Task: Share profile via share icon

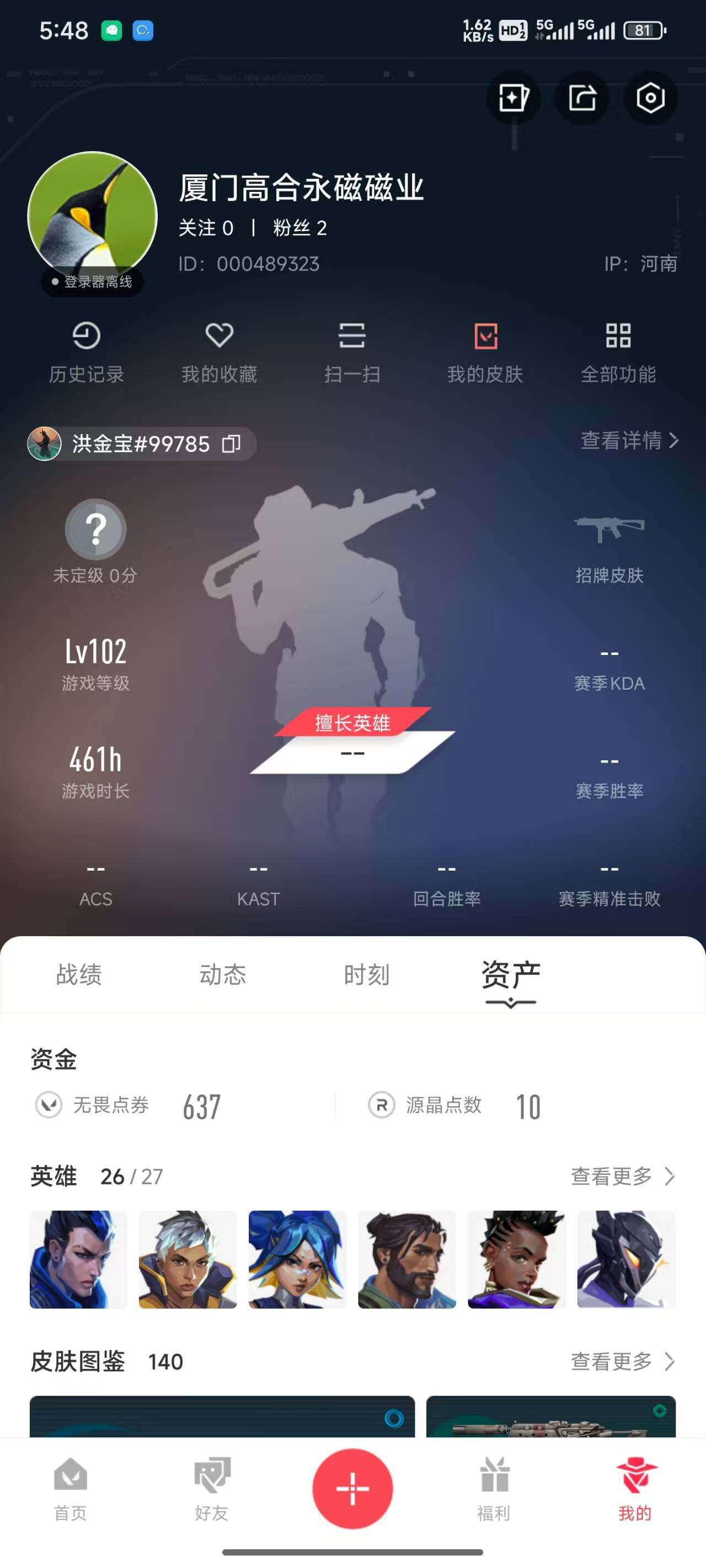Action: point(582,98)
